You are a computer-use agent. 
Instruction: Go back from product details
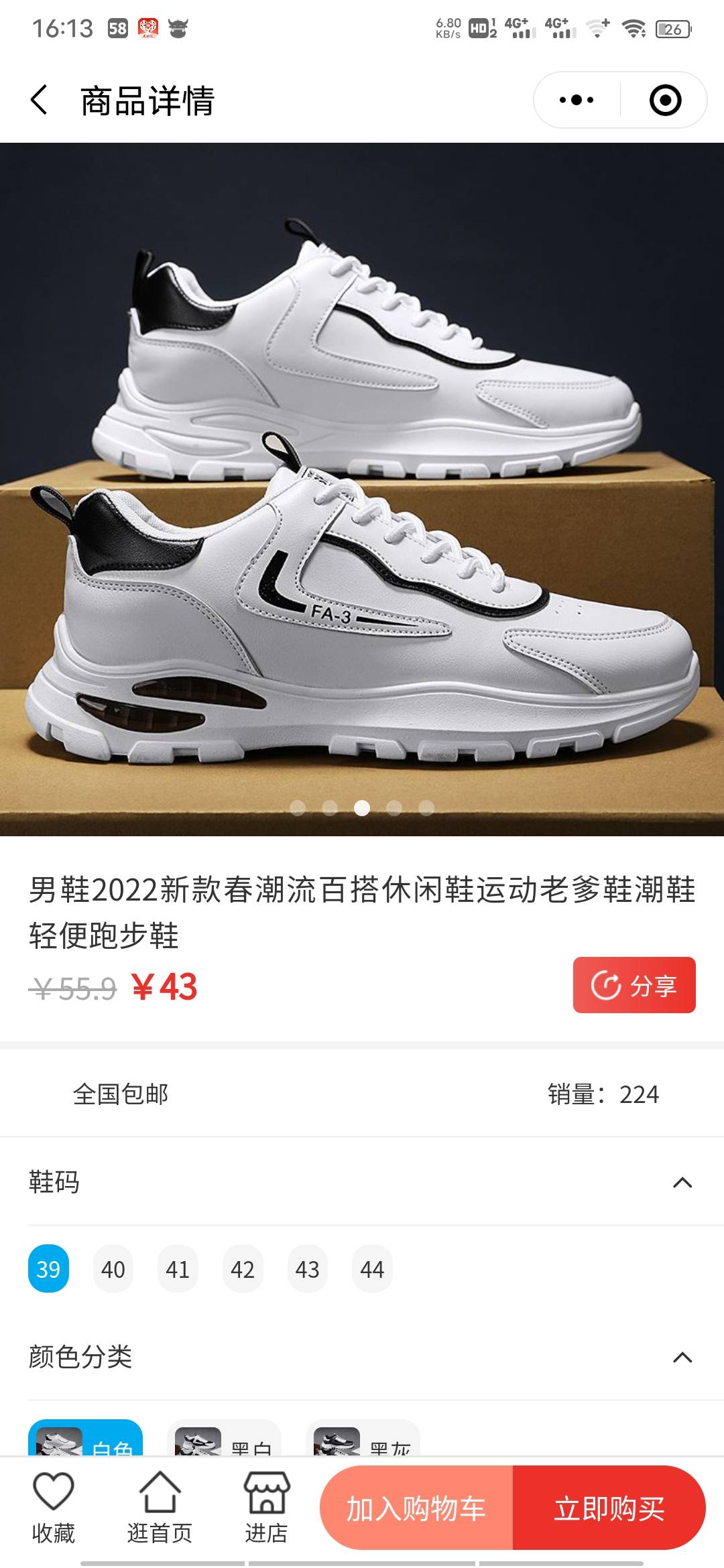click(39, 101)
